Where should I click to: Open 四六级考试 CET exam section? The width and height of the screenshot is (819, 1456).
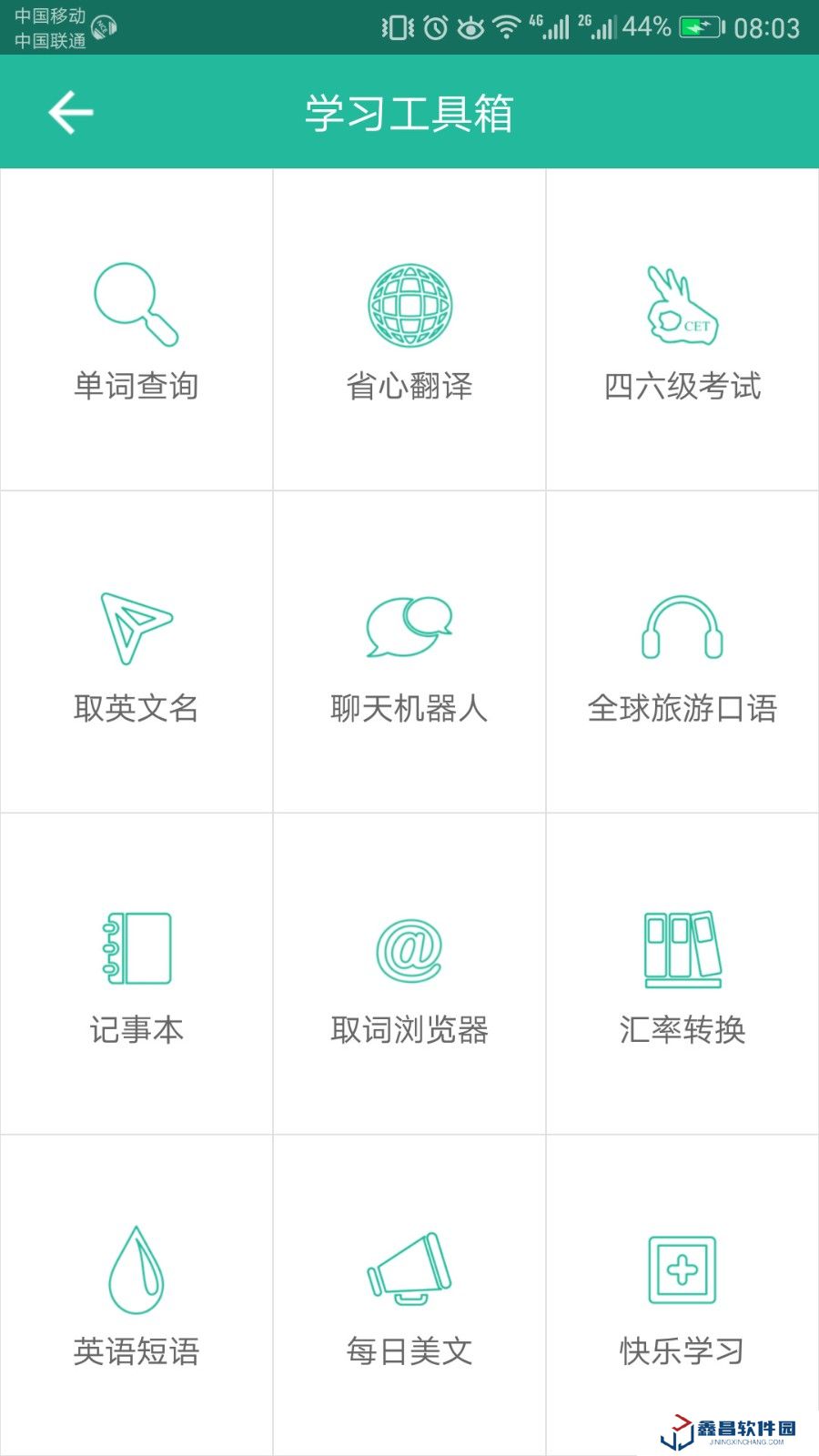click(682, 329)
